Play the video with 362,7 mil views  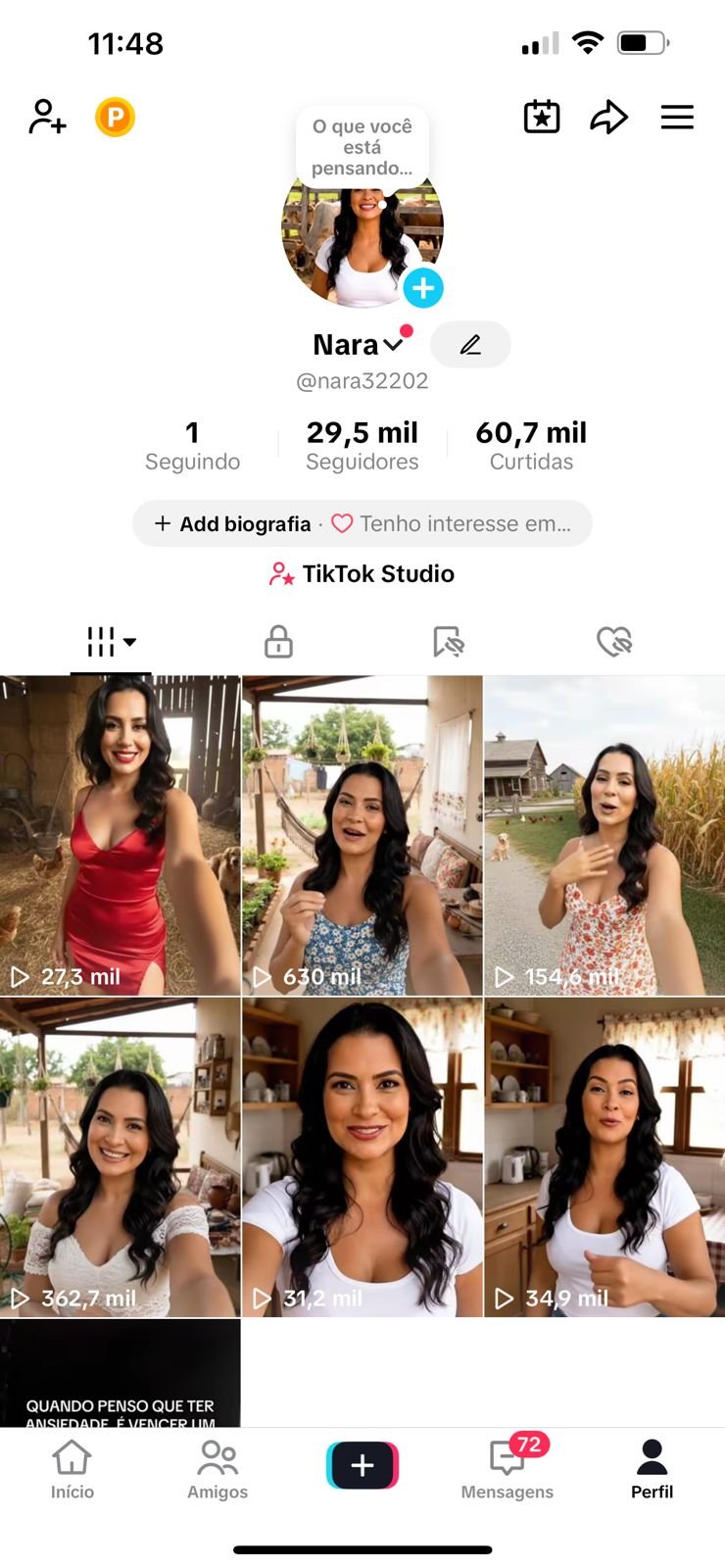click(x=120, y=1156)
